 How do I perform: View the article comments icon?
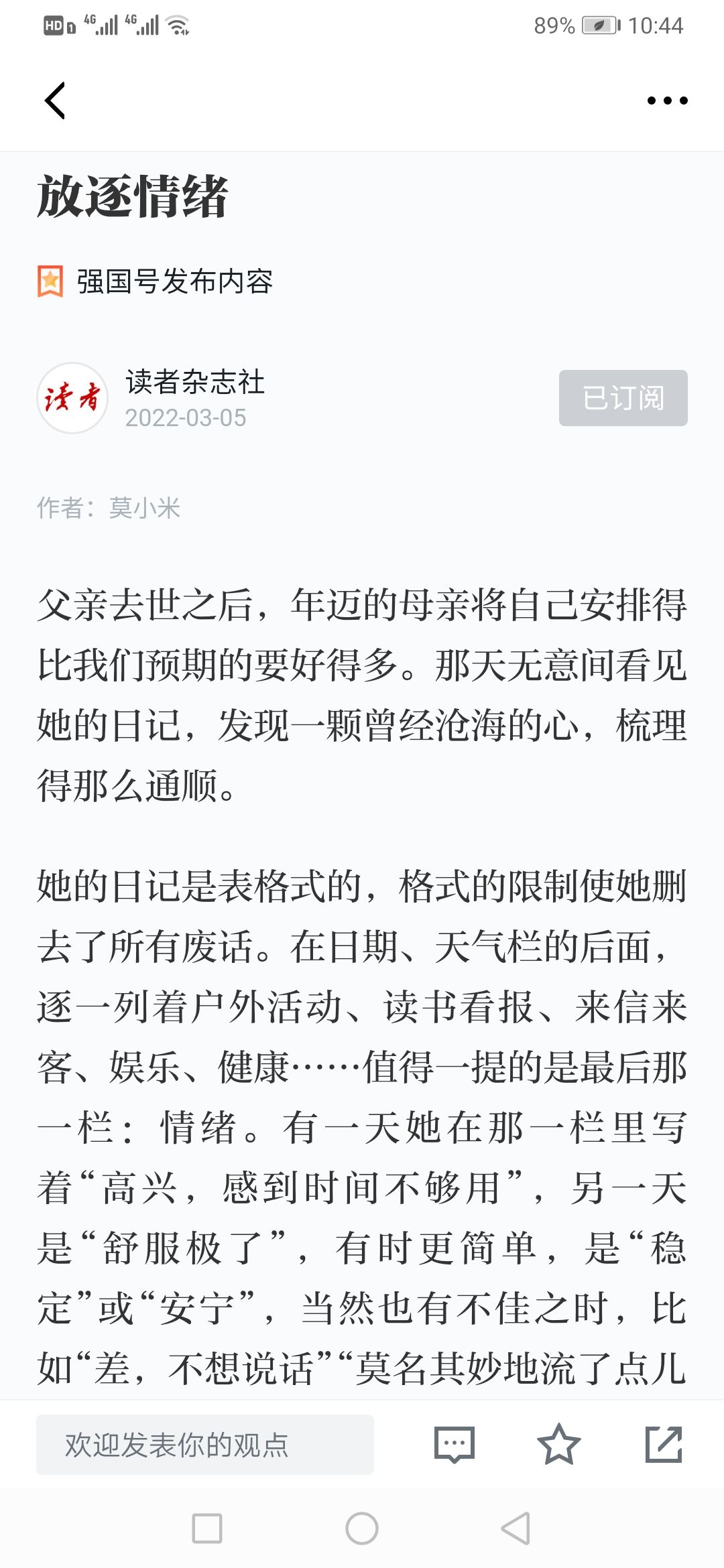pos(455,1445)
